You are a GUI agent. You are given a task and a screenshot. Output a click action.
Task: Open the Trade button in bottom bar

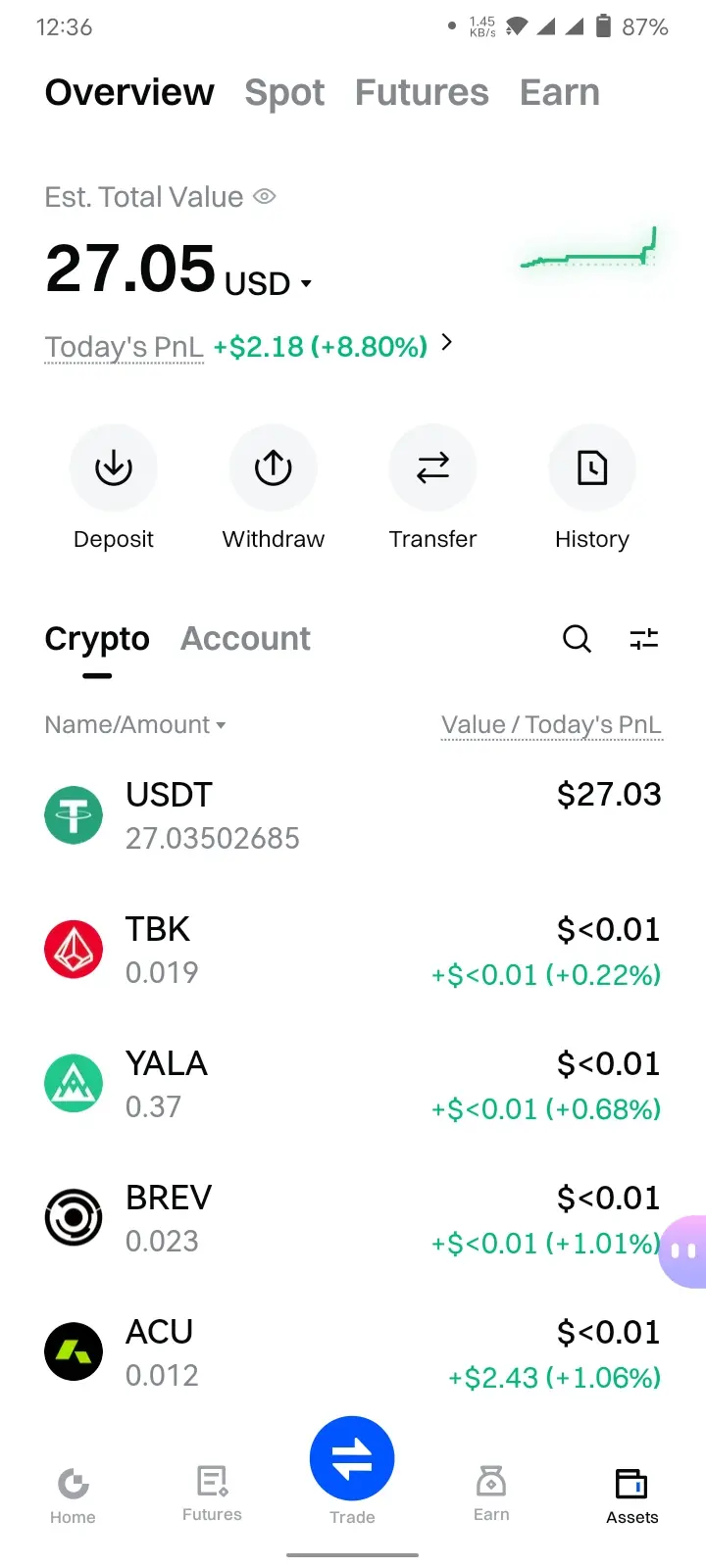click(352, 1460)
